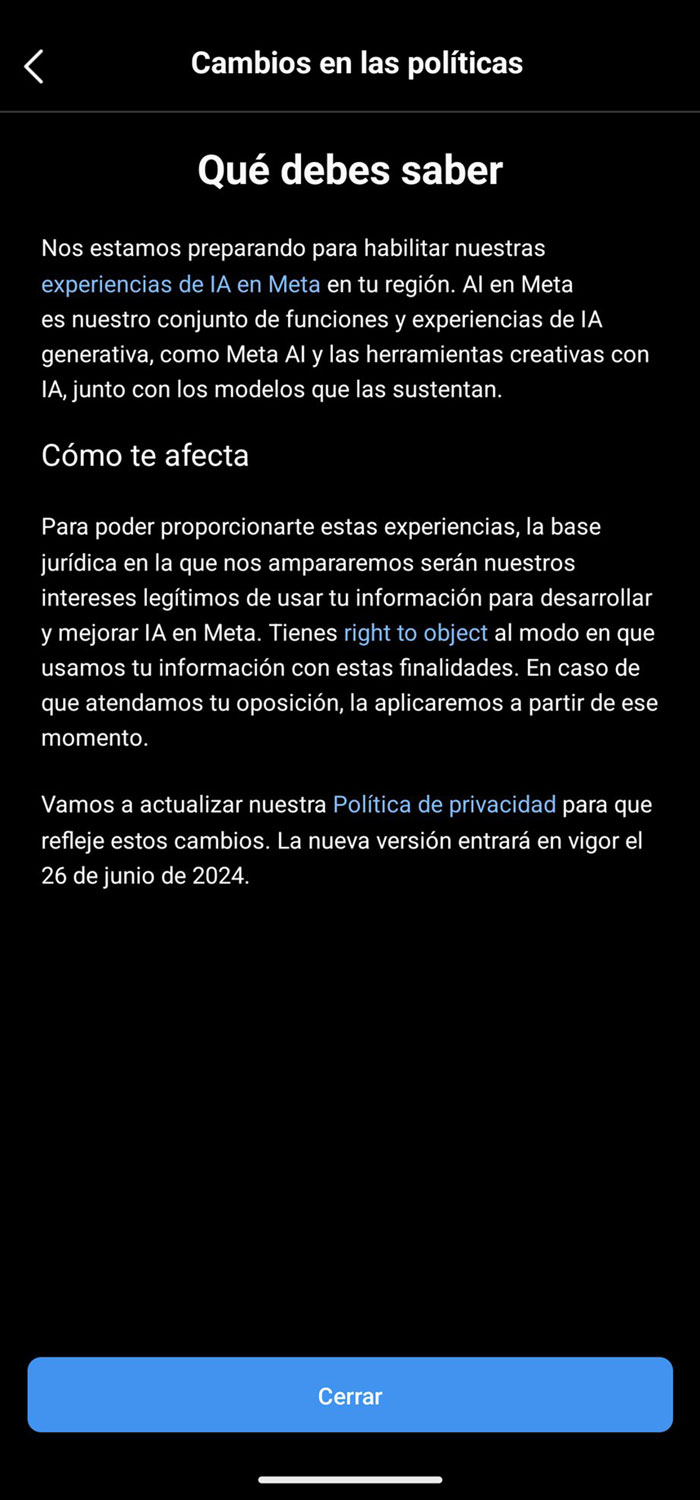The width and height of the screenshot is (700, 1500).
Task: Open the 'experiencias de IA en Meta' link
Action: point(180,284)
